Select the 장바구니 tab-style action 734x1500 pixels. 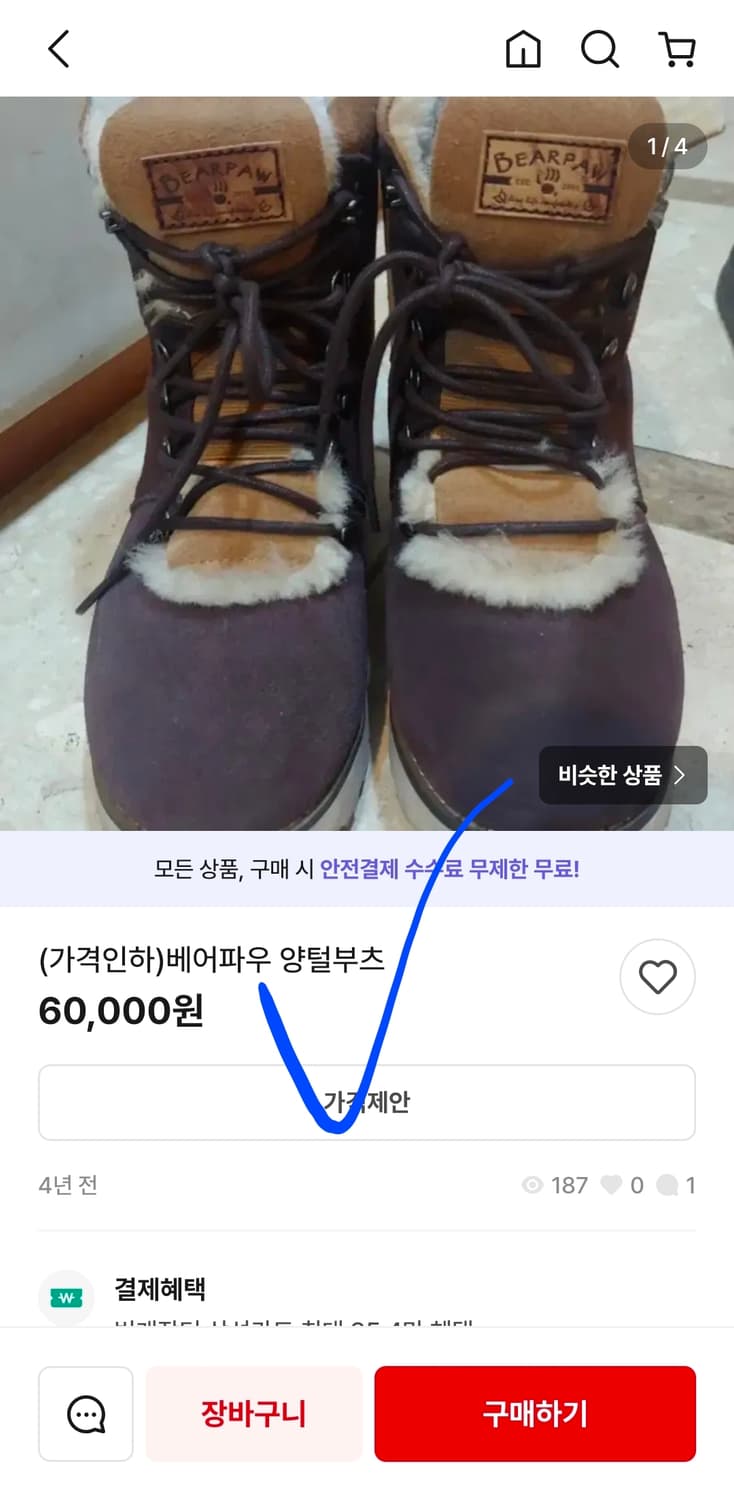coord(253,1413)
